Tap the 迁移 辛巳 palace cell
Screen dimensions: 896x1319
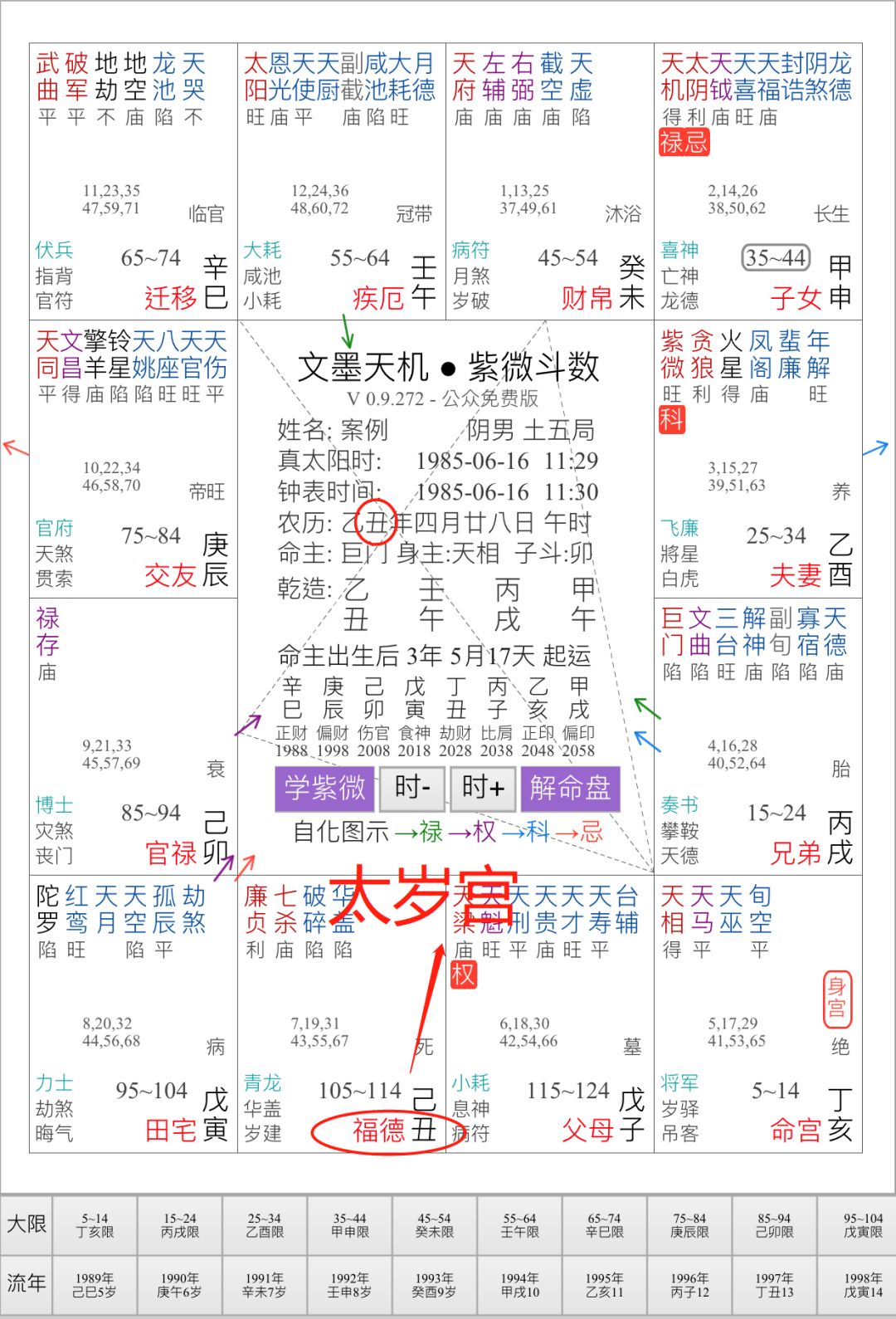click(133, 181)
